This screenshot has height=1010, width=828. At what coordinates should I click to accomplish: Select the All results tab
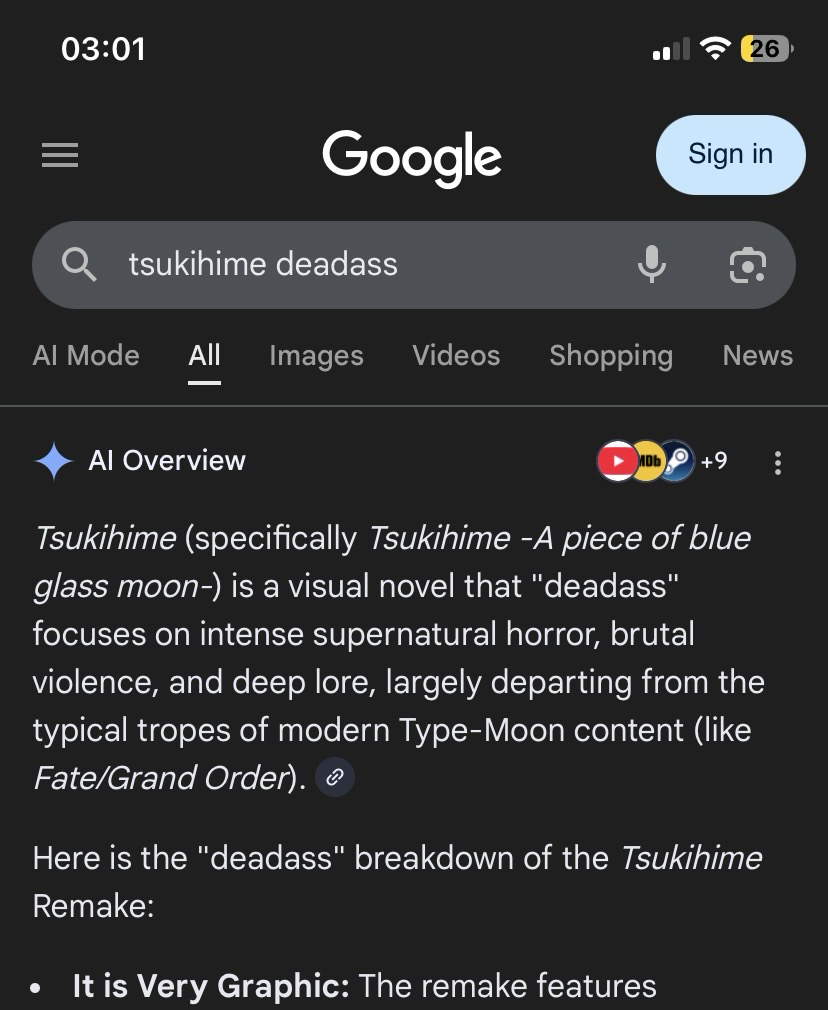coord(204,356)
